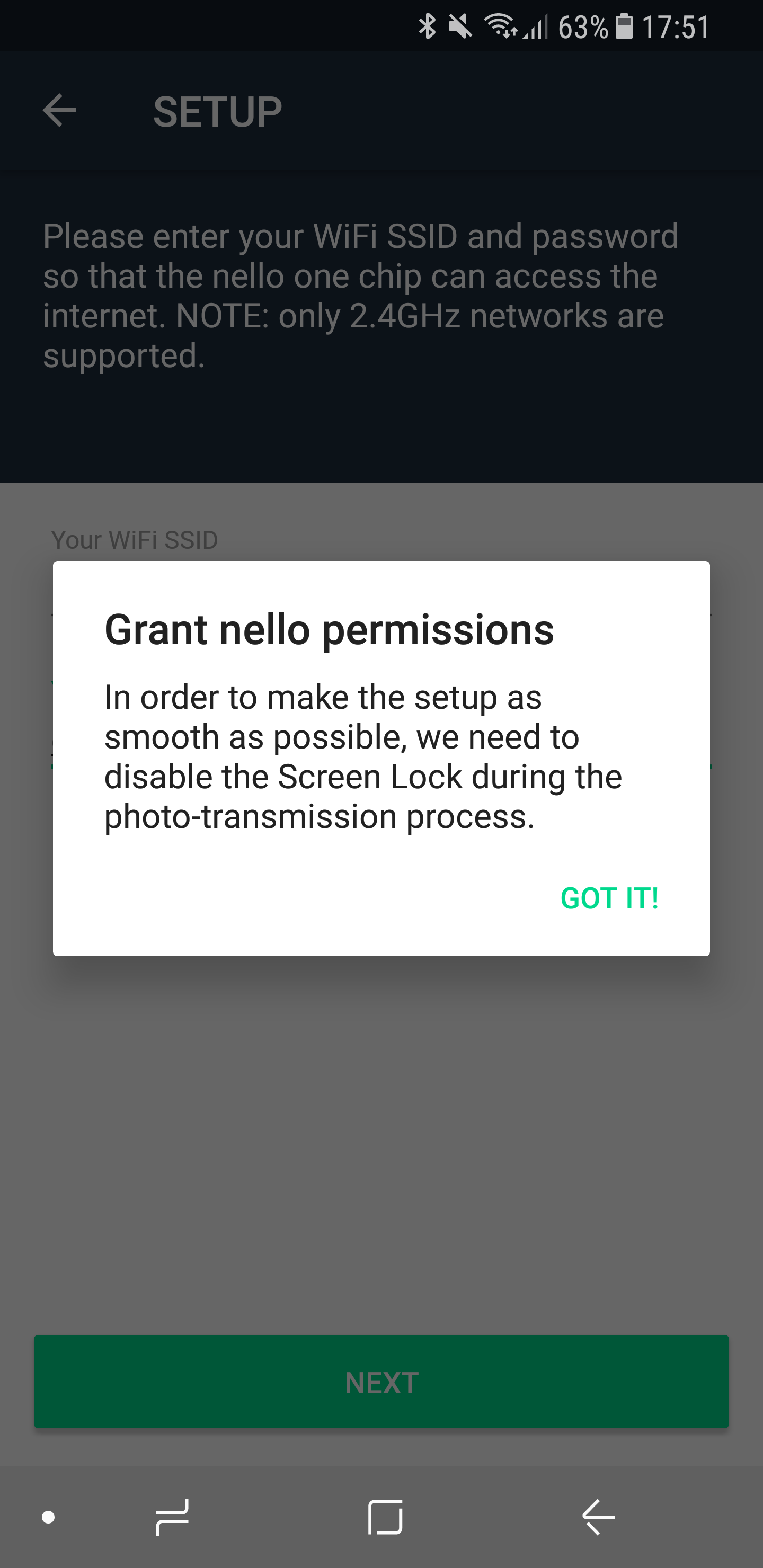
Task: Confirm the dialog with GOT IT!
Action: click(x=609, y=898)
